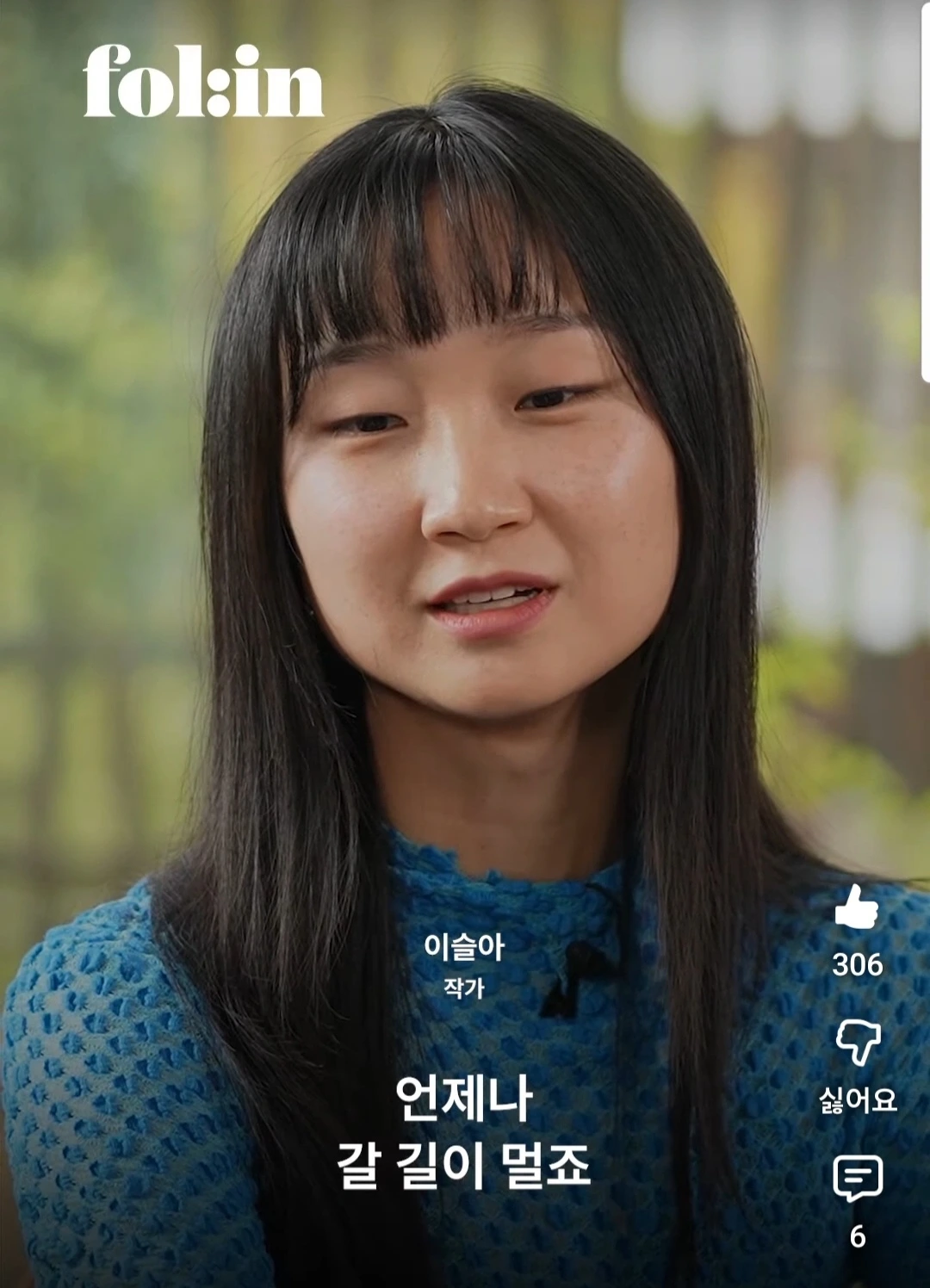Open the comments on this video
The image size is (930, 1288).
[858, 1179]
